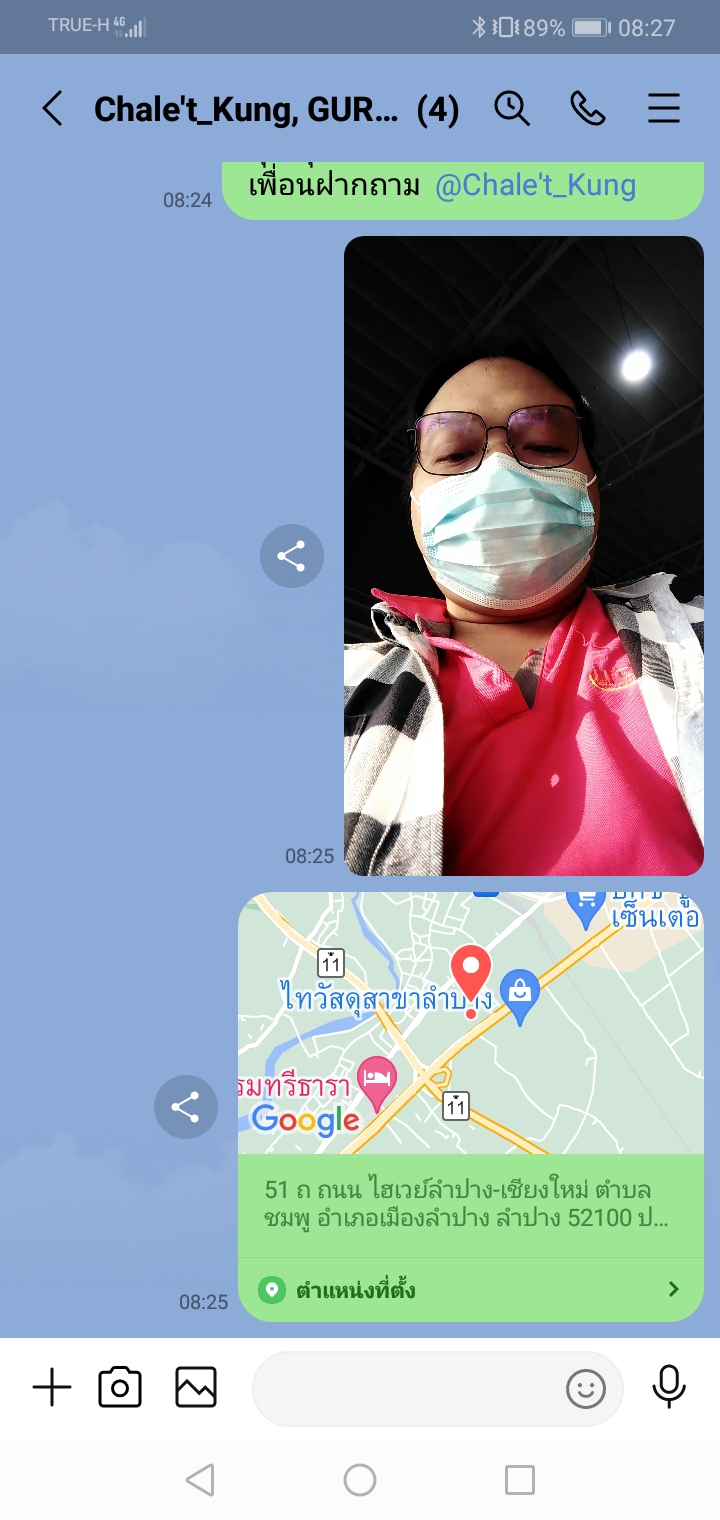Share the location message
720x1520 pixels.
(x=186, y=1107)
